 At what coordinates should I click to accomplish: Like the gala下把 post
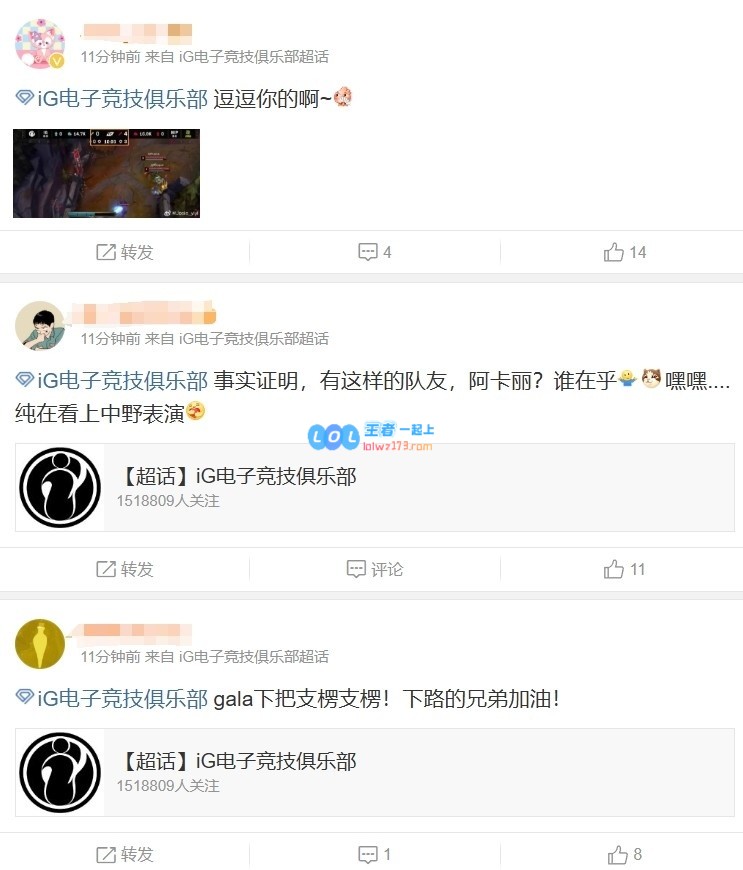tap(625, 855)
